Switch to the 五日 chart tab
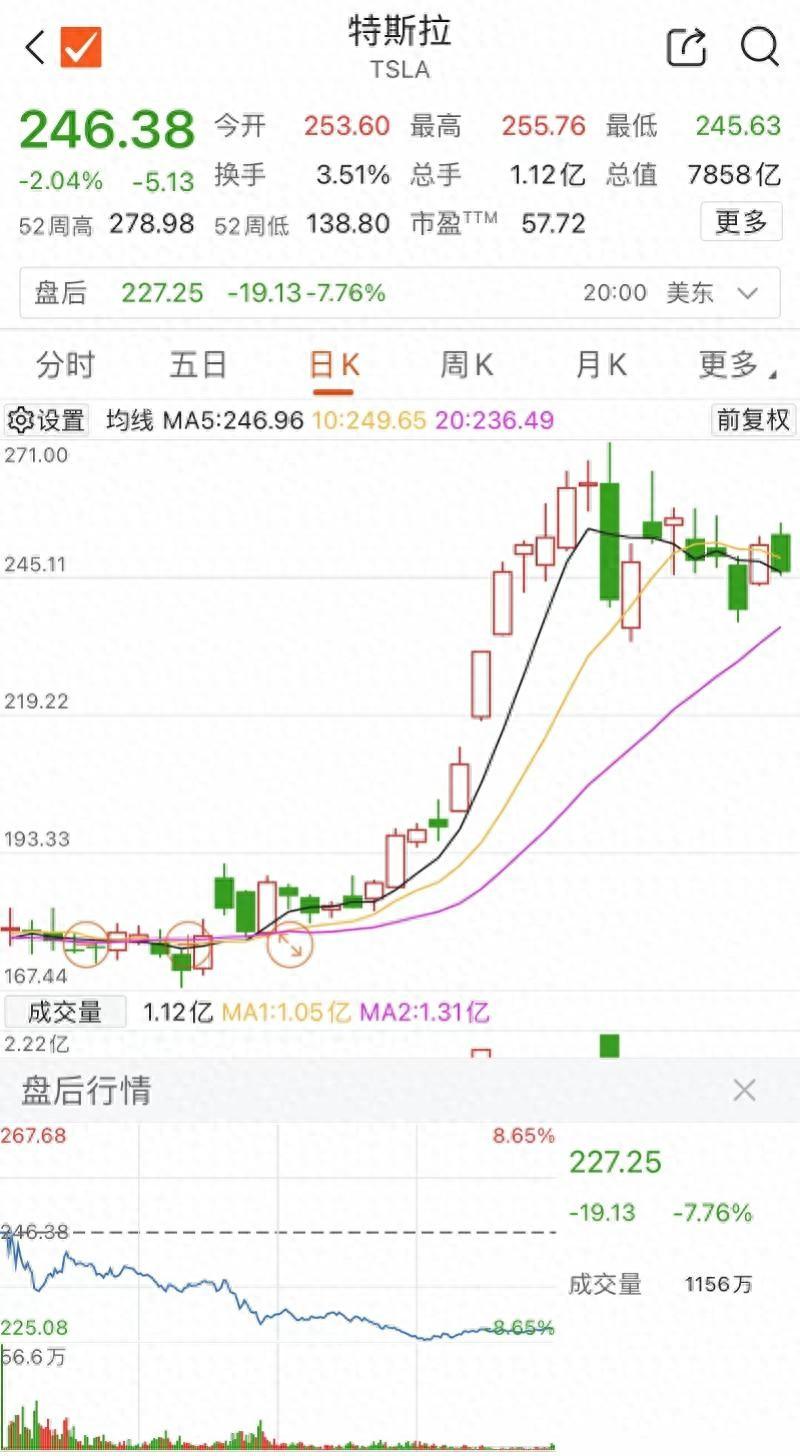Image resolution: width=800 pixels, height=1456 pixels. point(198,365)
